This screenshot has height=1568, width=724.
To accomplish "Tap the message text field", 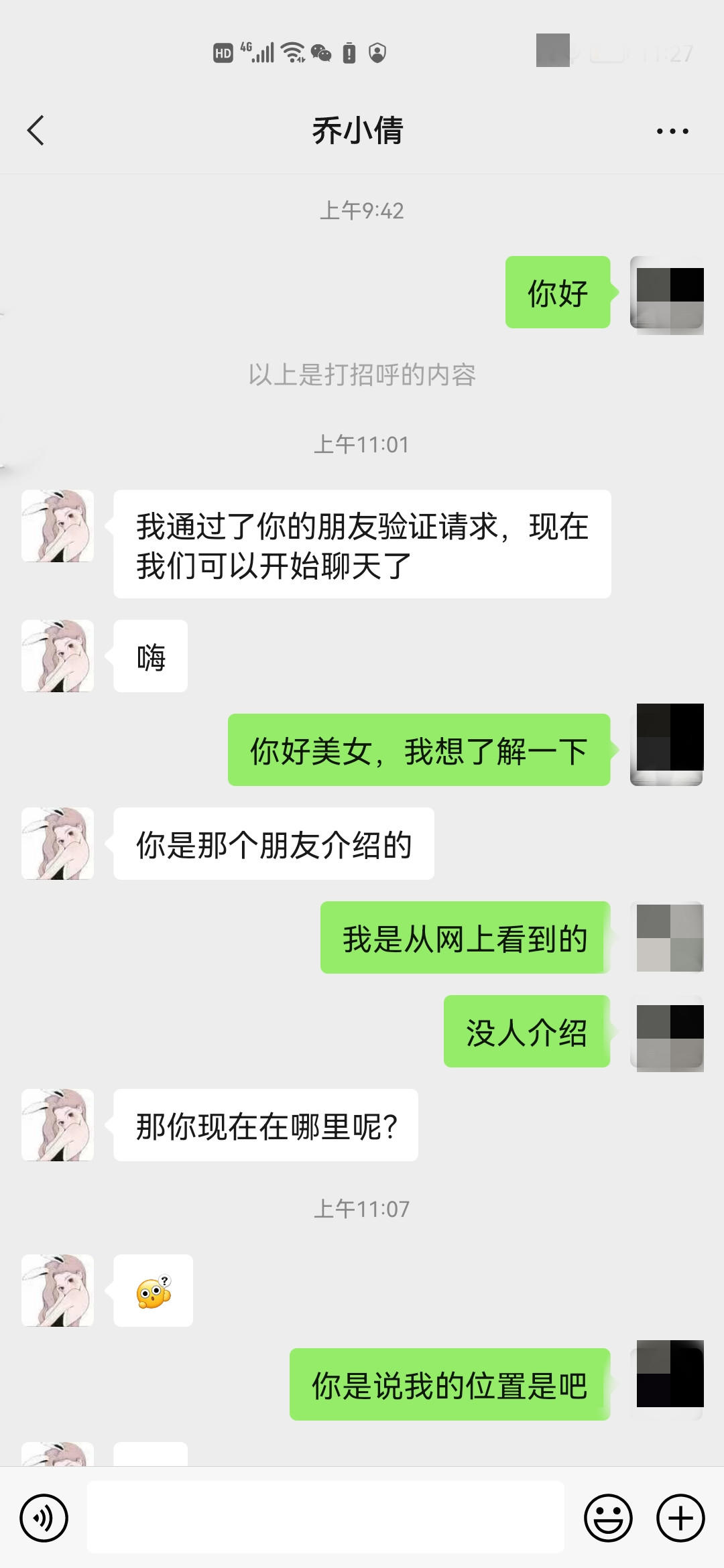I will (x=325, y=1517).
